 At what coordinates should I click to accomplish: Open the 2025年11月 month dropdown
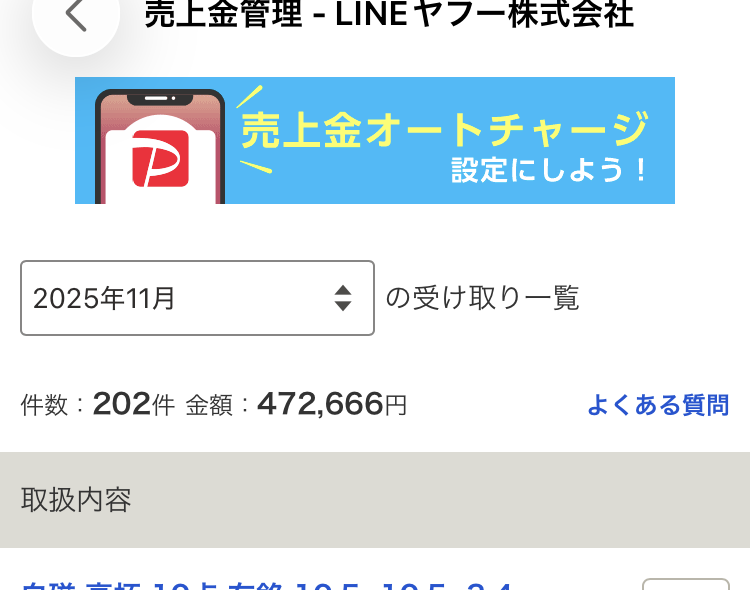click(x=197, y=298)
